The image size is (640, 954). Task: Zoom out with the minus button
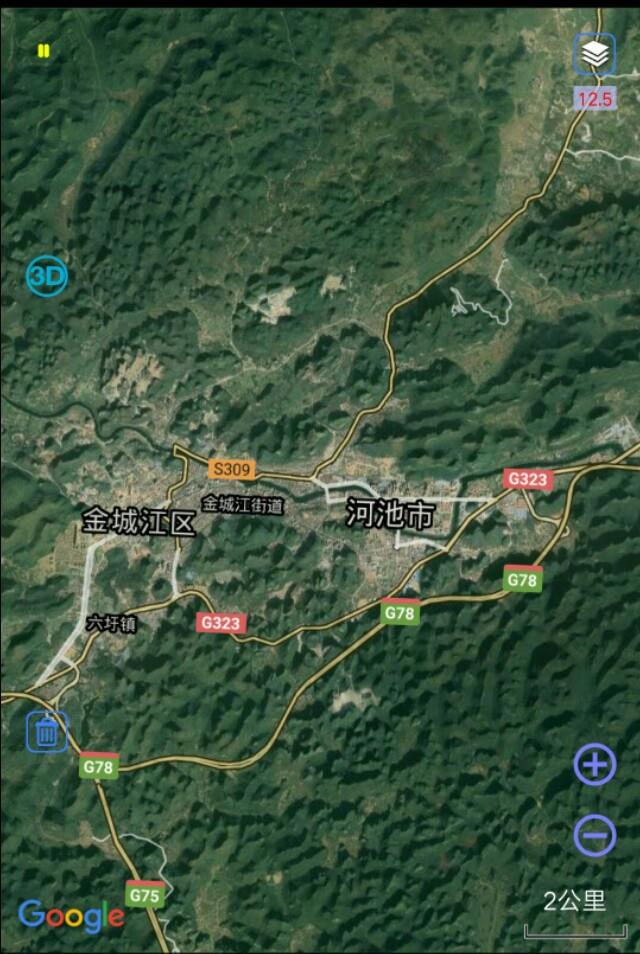[x=595, y=835]
